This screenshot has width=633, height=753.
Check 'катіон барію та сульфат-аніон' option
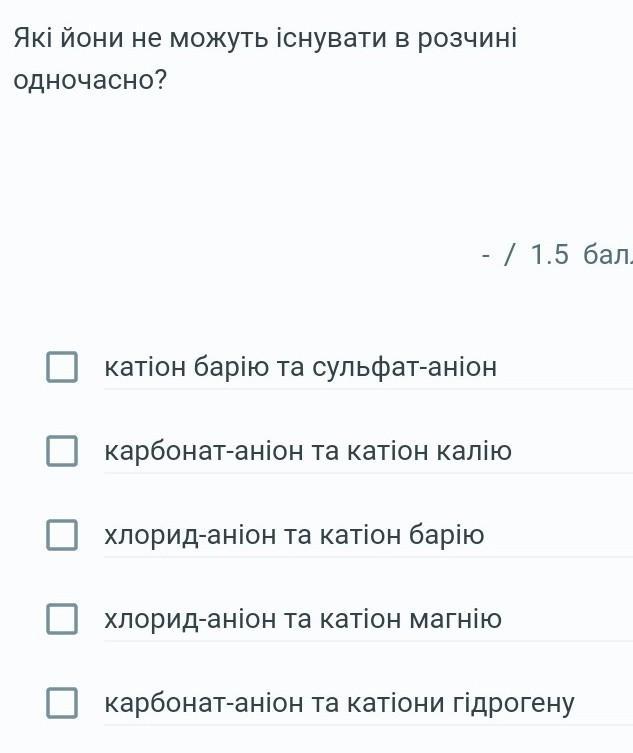click(x=62, y=367)
